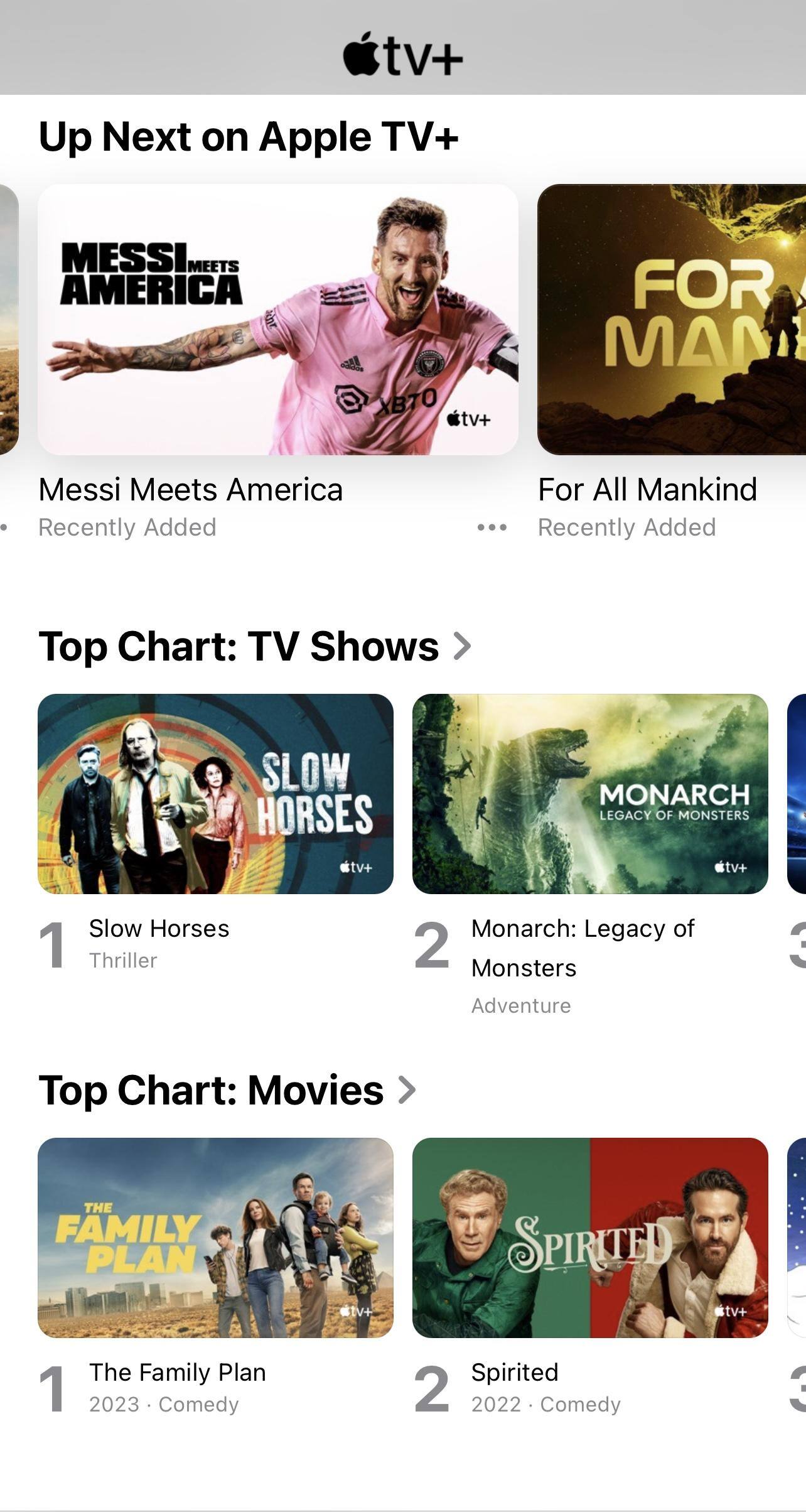This screenshot has width=806, height=1512.
Task: Open more options for Messi Meets America
Action: coord(492,527)
